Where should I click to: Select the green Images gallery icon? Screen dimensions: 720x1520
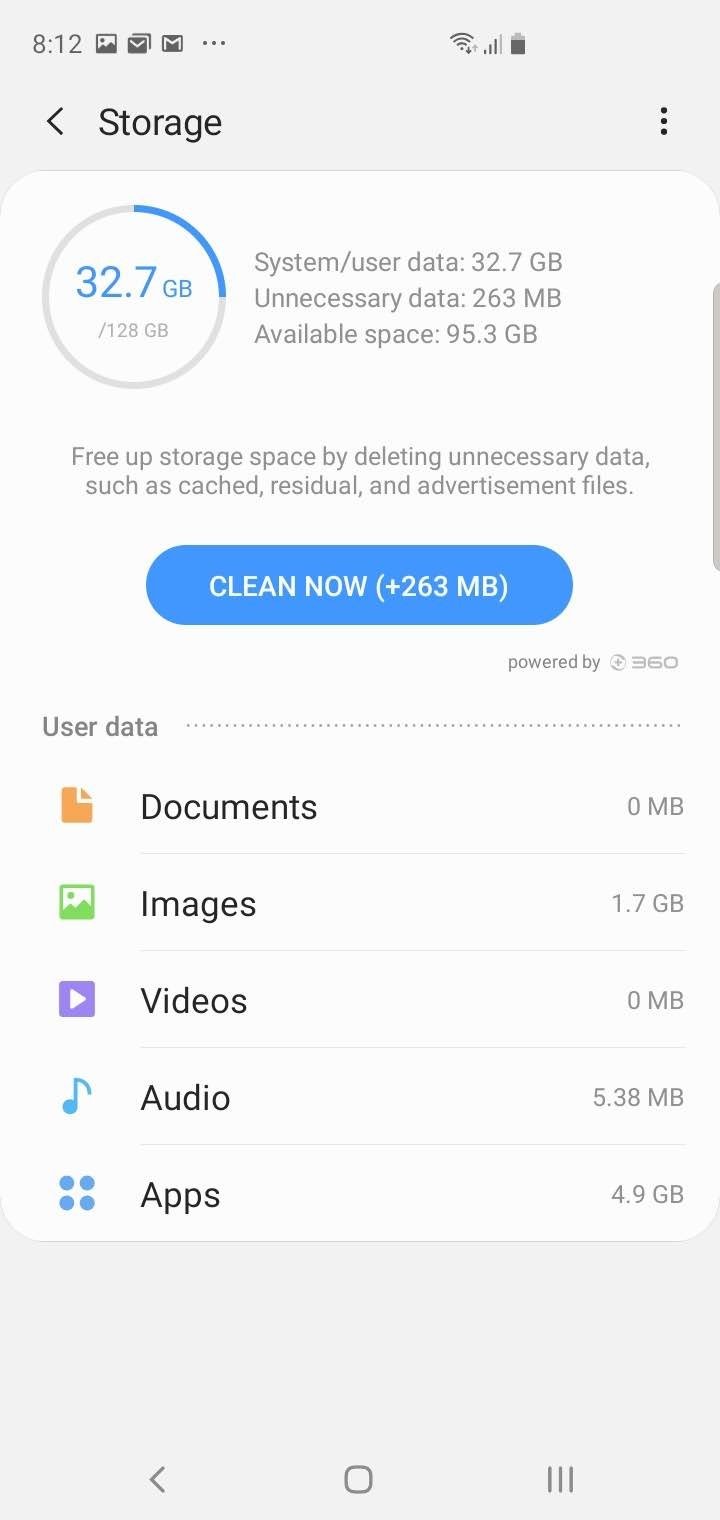pyautogui.click(x=77, y=901)
